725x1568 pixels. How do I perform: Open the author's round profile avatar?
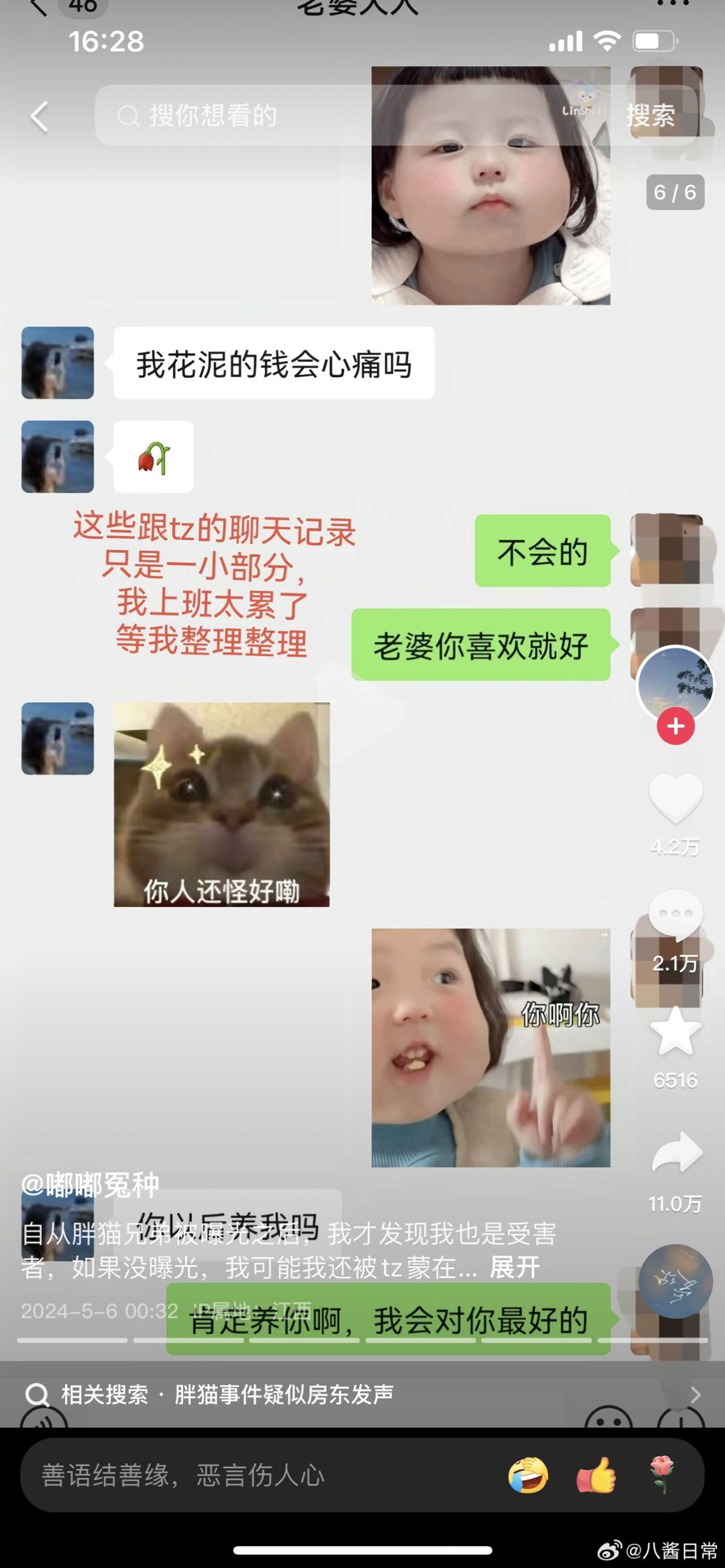click(x=675, y=683)
